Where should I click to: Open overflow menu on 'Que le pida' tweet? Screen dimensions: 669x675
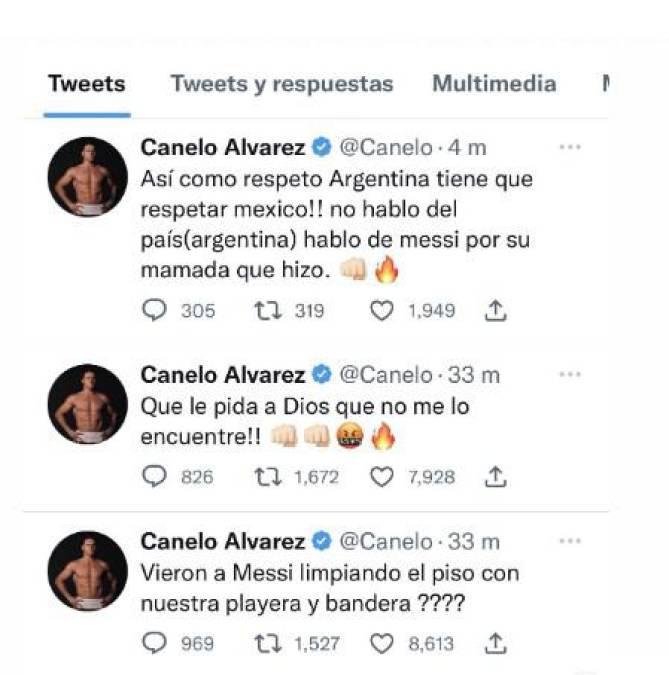click(570, 374)
